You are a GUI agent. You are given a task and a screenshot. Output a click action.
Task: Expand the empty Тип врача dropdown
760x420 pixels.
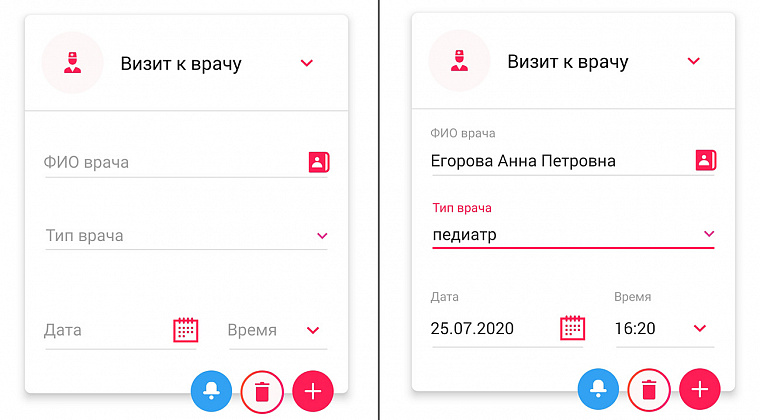coord(322,236)
